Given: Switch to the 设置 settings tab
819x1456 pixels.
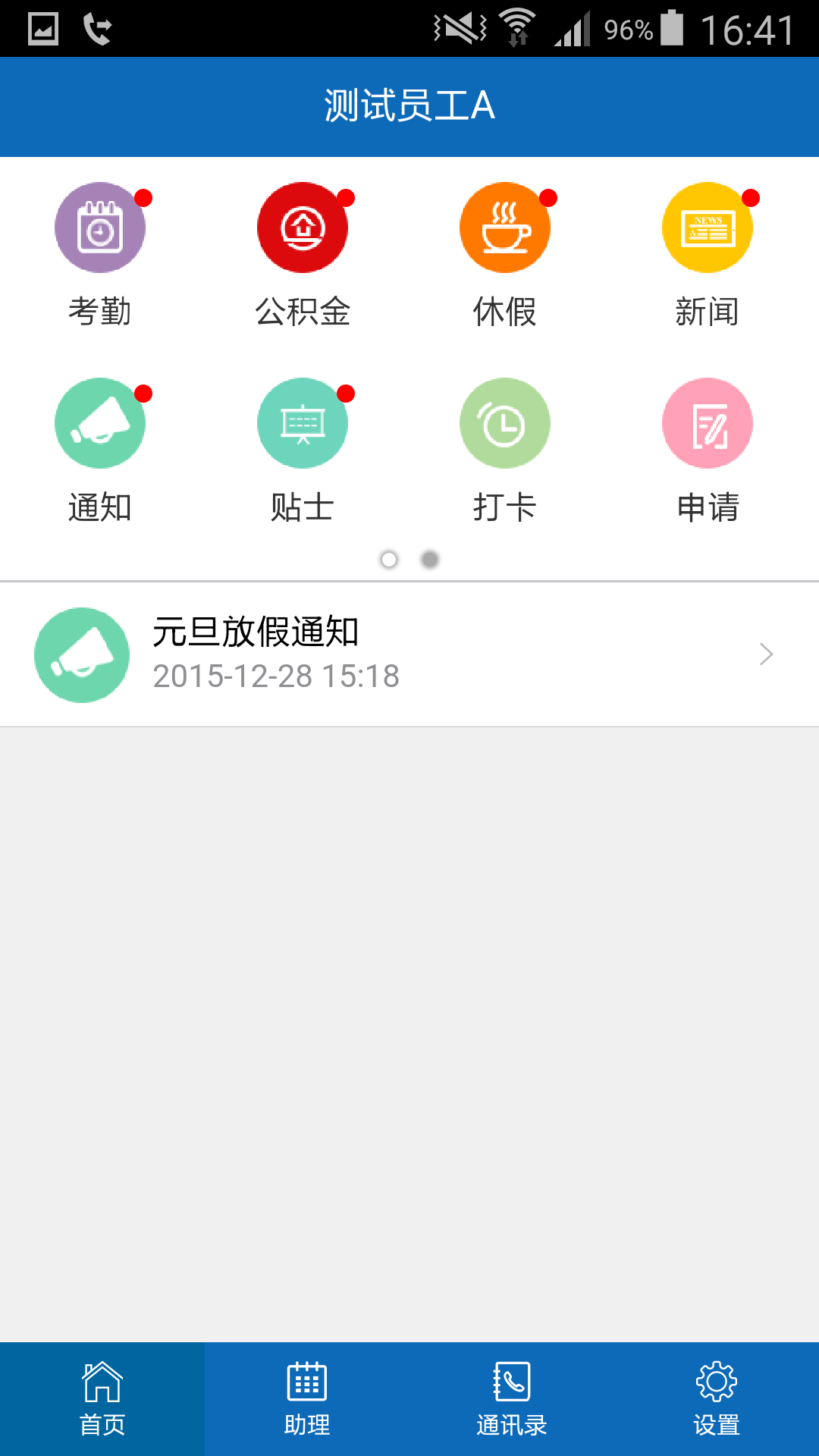Looking at the screenshot, I should (x=717, y=1399).
